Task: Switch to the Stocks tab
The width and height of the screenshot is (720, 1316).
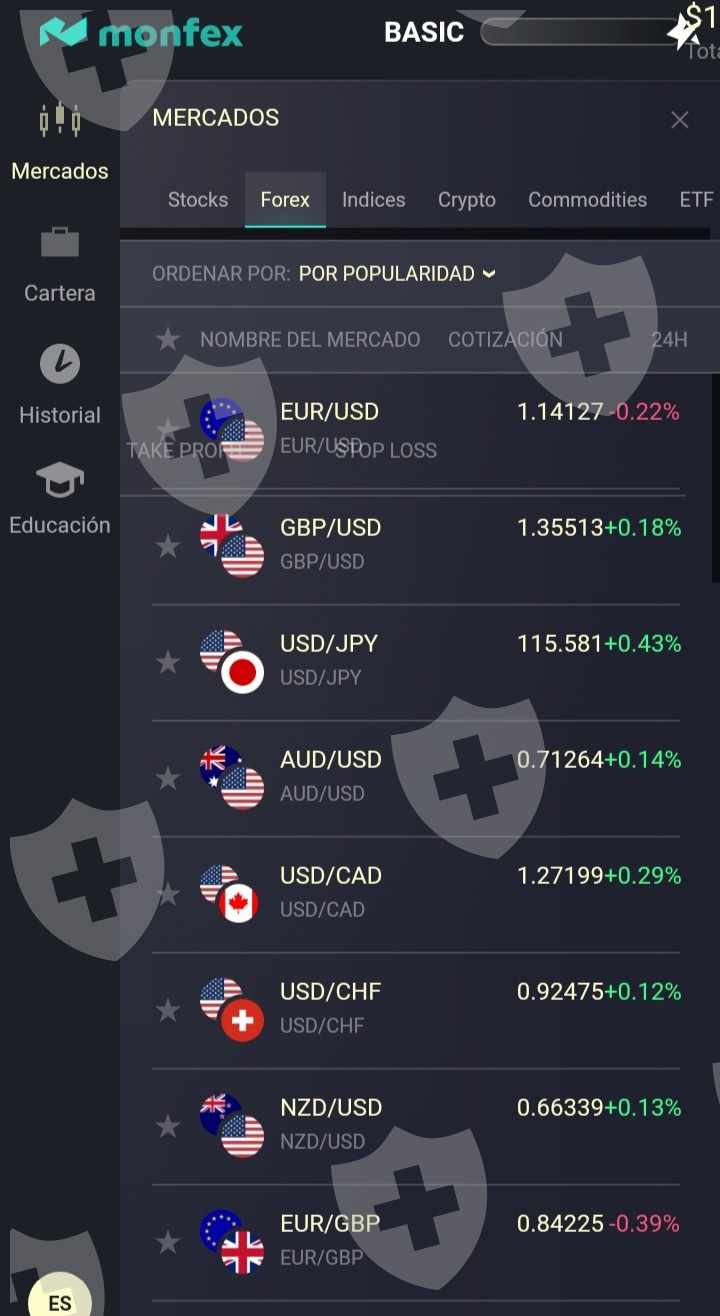Action: (198, 200)
